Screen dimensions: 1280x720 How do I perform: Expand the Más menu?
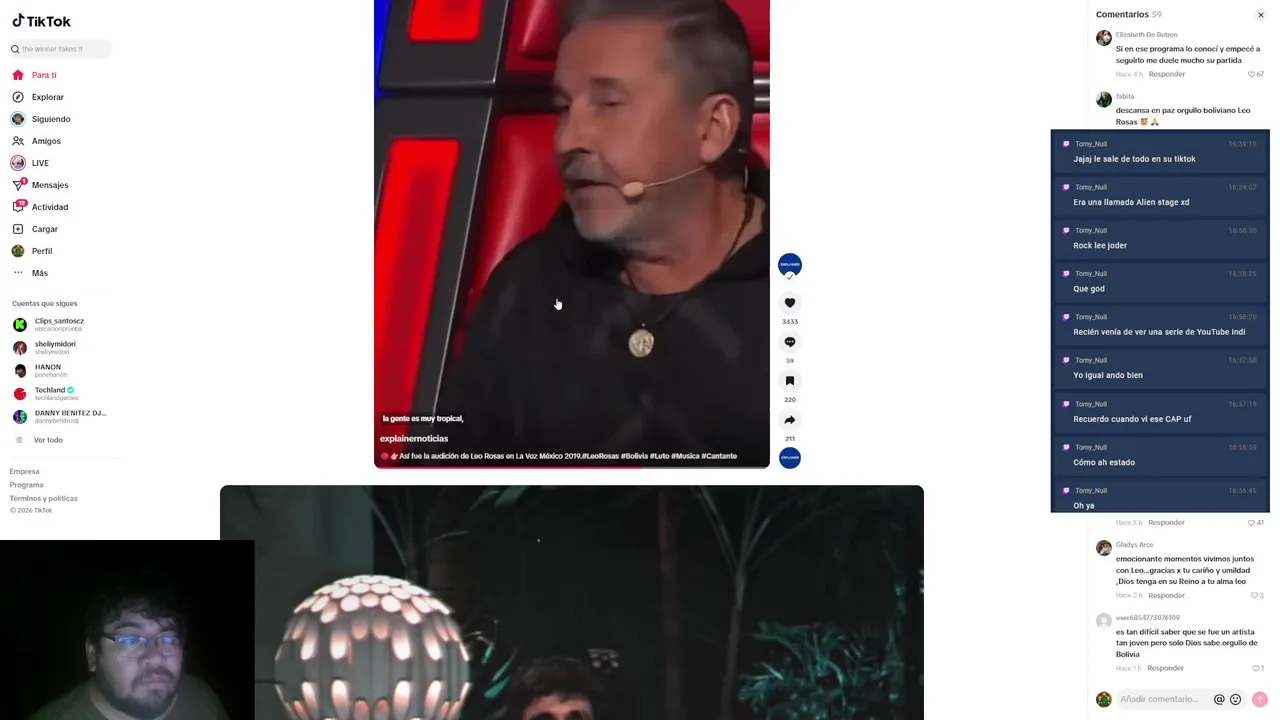pyautogui.click(x=39, y=273)
